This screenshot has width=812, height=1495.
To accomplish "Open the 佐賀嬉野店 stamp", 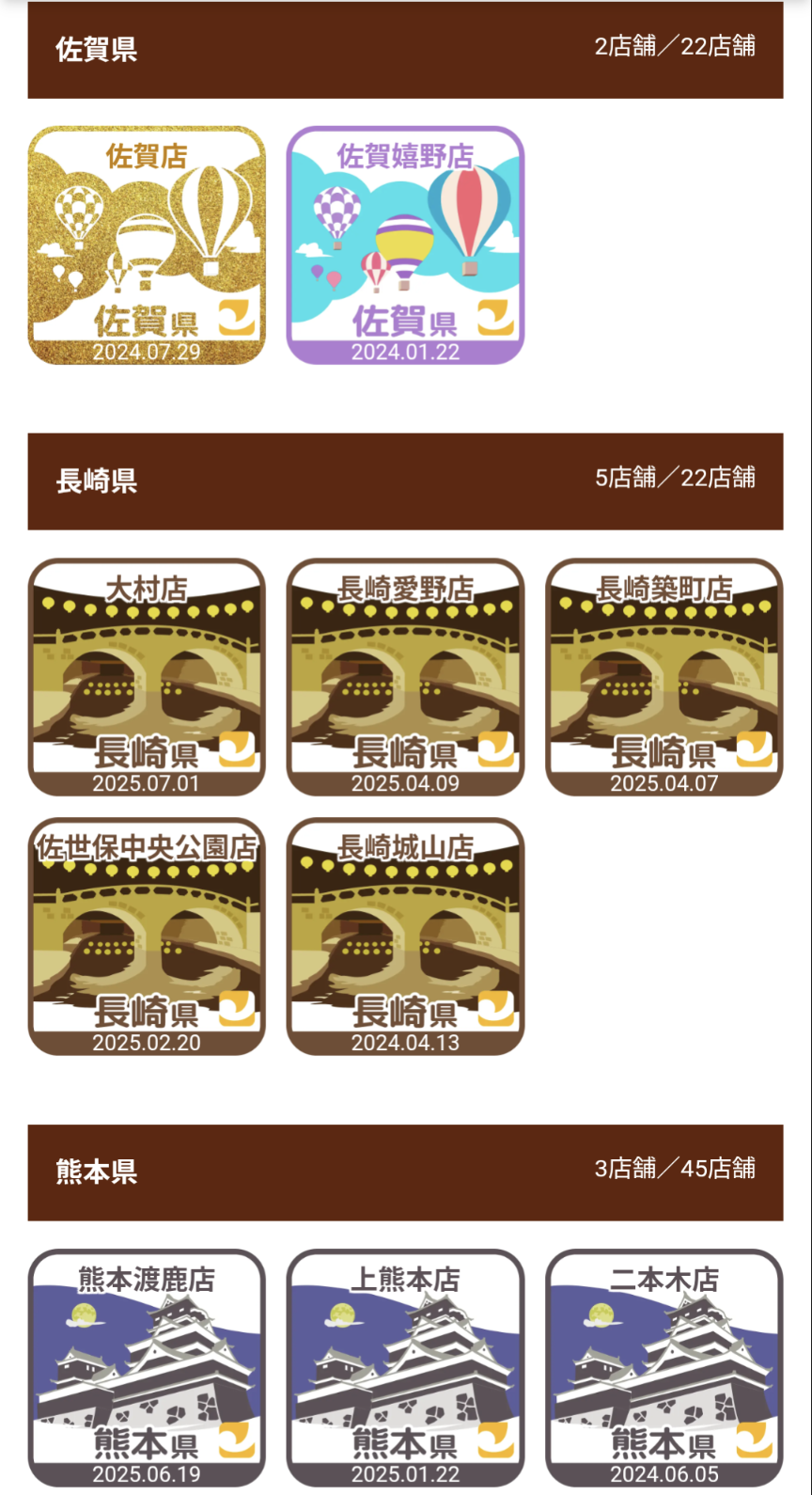I will (405, 245).
